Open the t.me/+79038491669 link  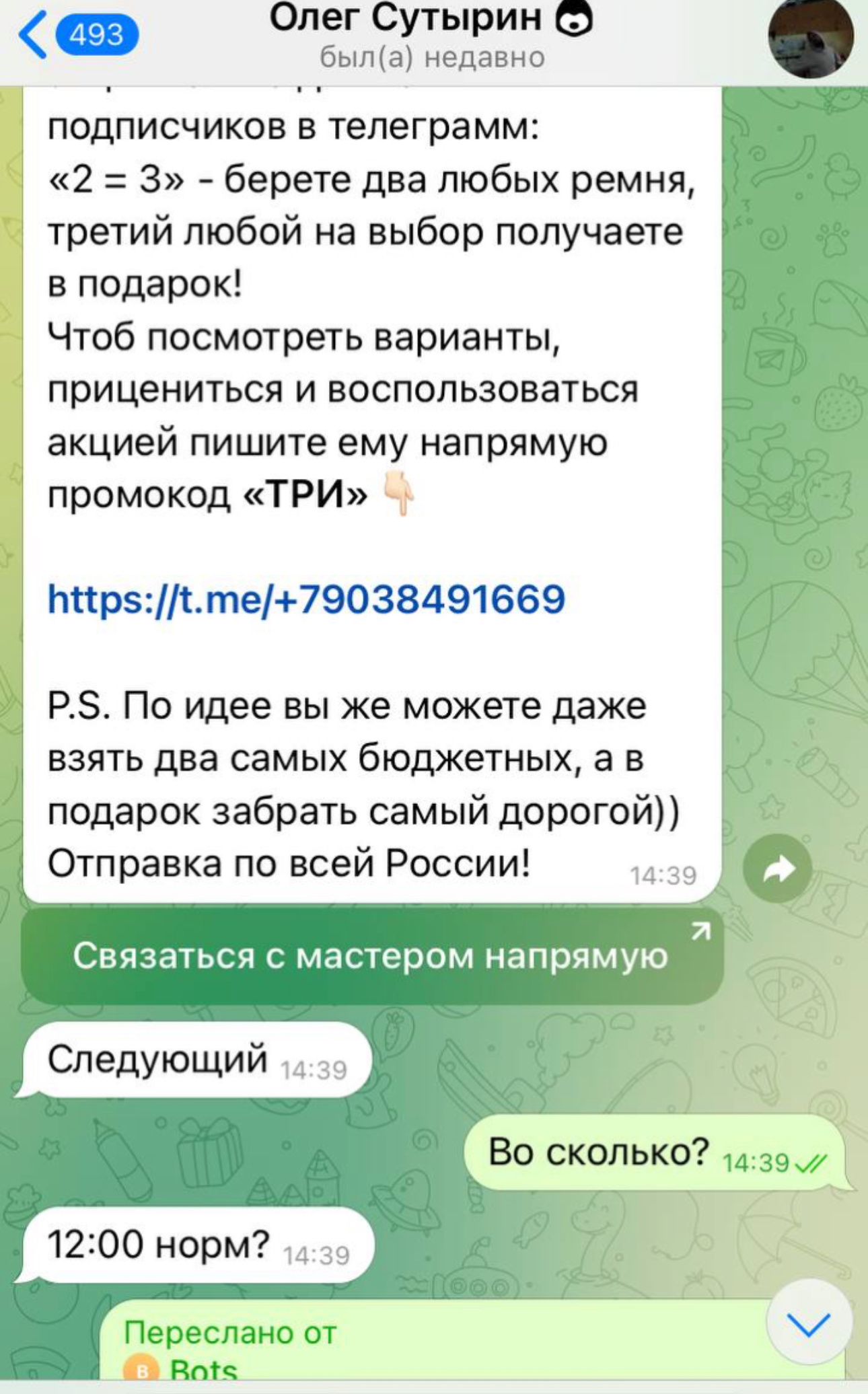[306, 599]
